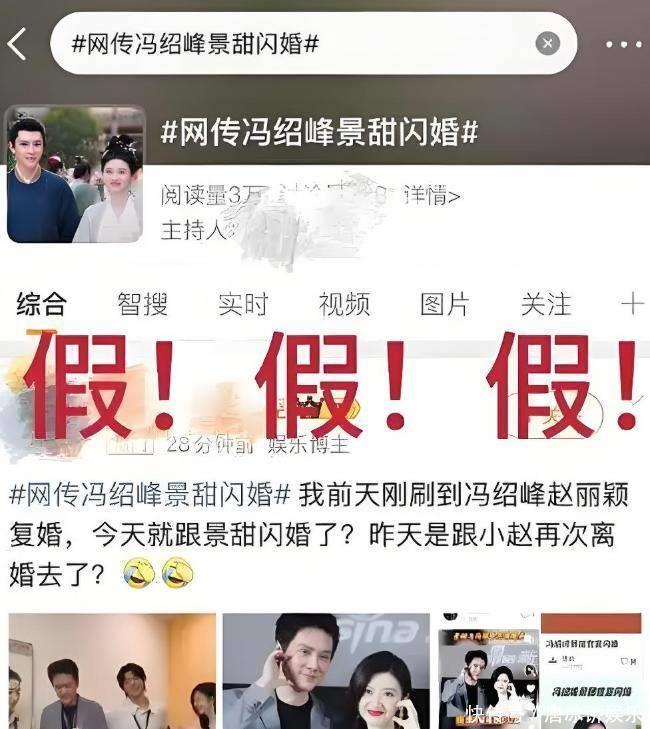The height and width of the screenshot is (729, 650).
Task: Open the second post photo with the couple
Action: (x=325, y=670)
